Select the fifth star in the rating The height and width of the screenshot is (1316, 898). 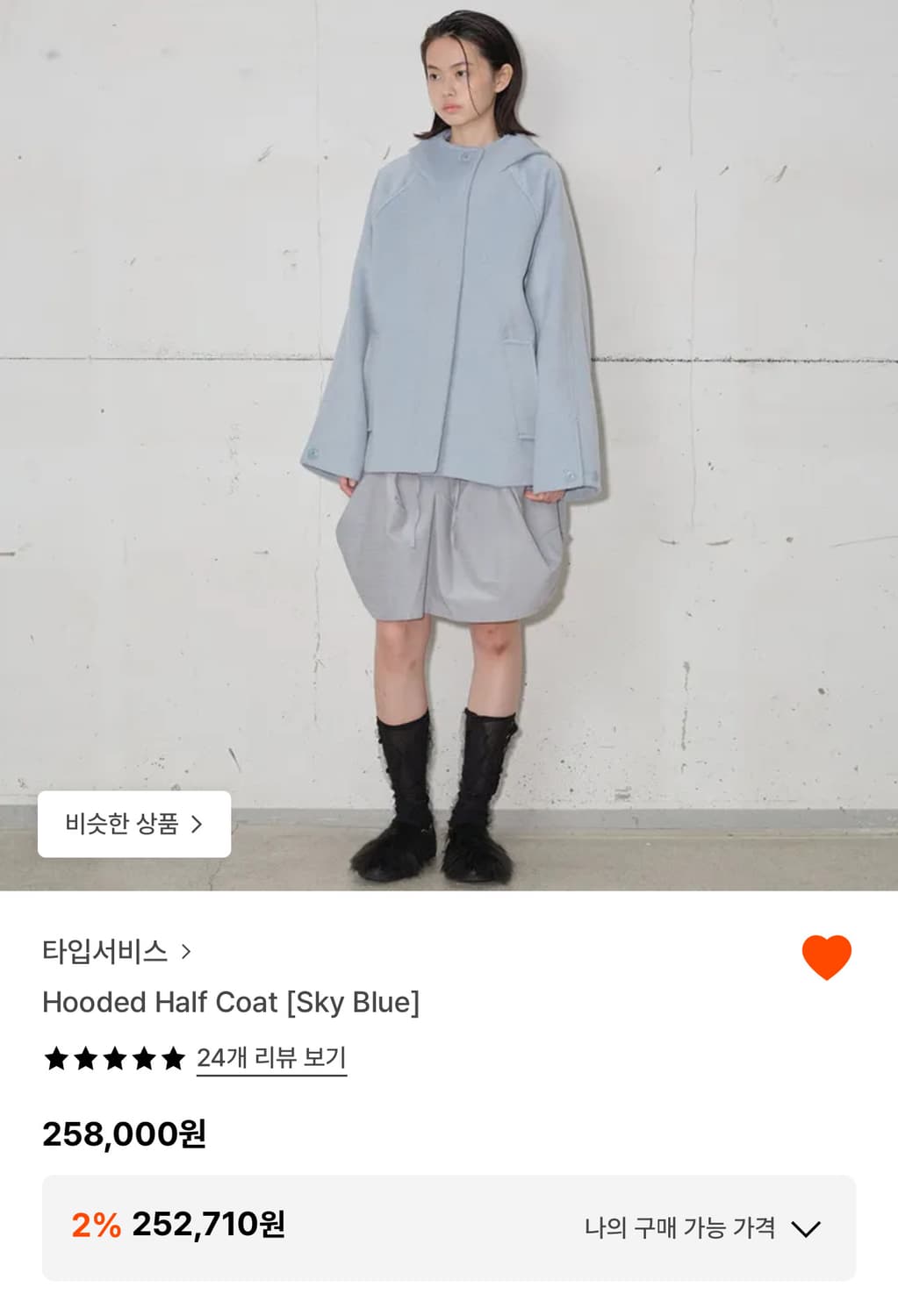click(172, 1059)
